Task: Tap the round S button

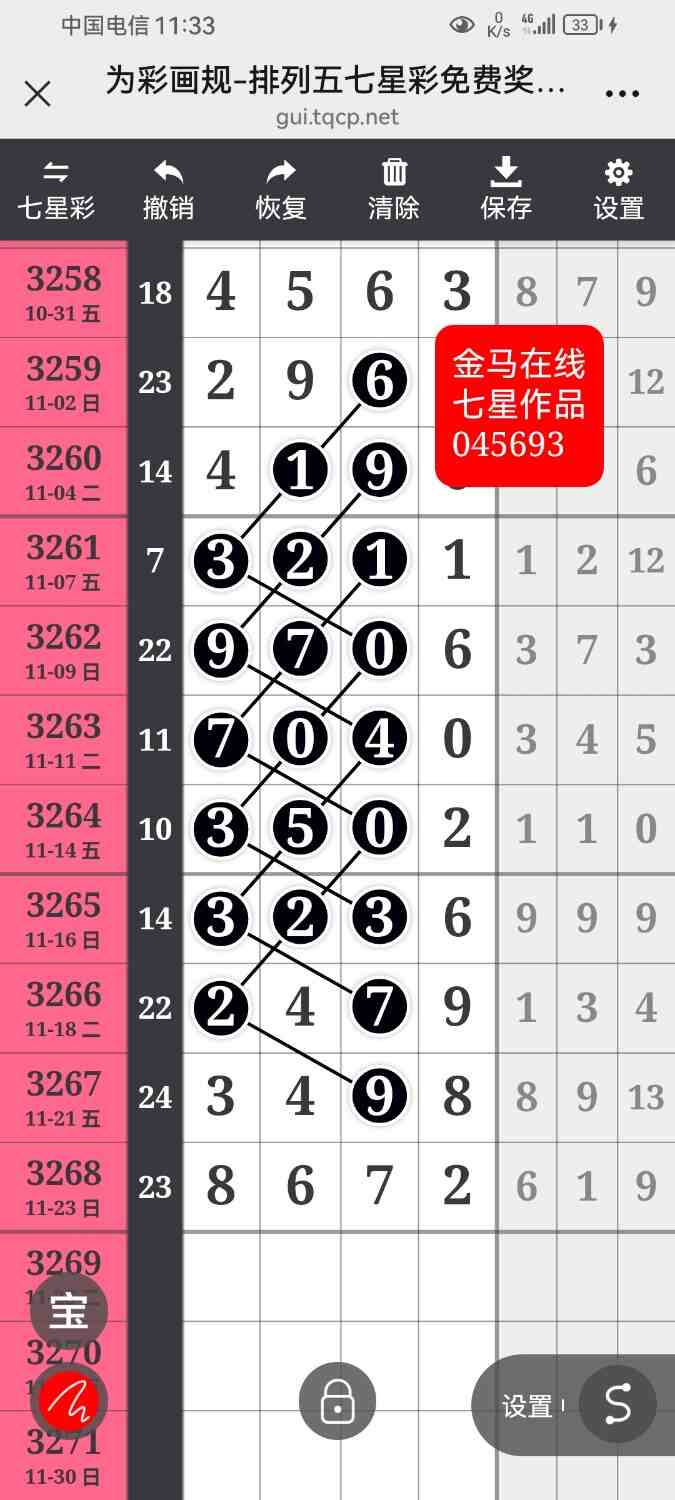Action: [x=618, y=1406]
